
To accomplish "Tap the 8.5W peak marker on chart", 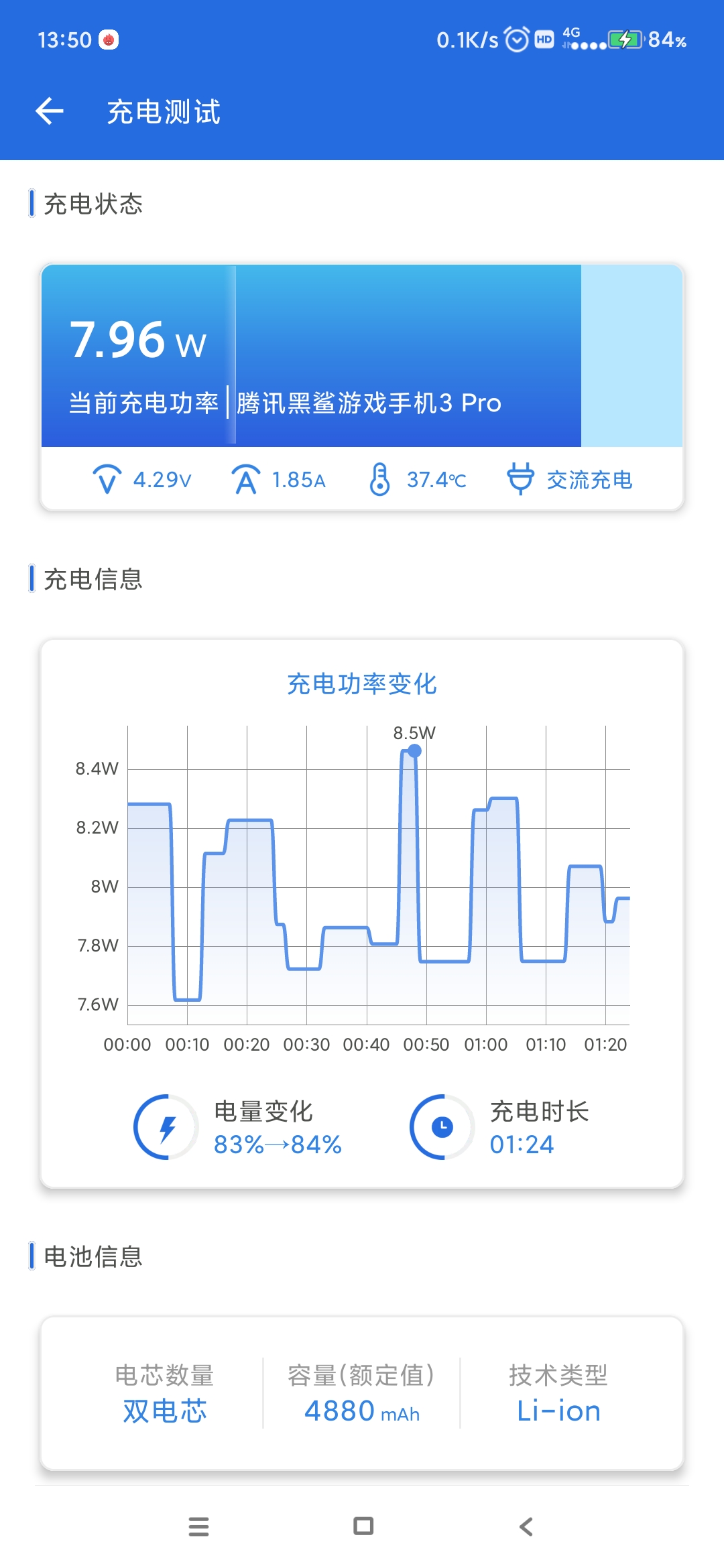I will [415, 751].
